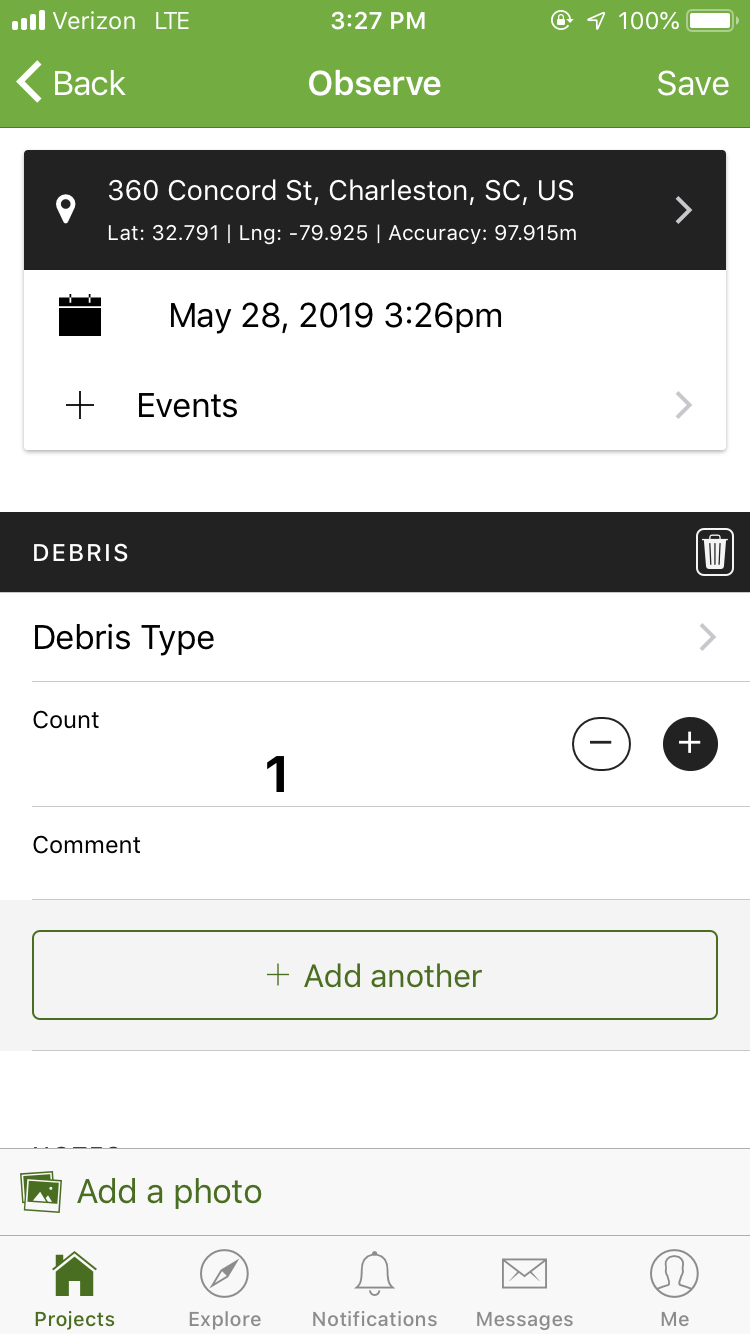The width and height of the screenshot is (750, 1334).
Task: Open the calendar date icon
Action: [x=80, y=314]
